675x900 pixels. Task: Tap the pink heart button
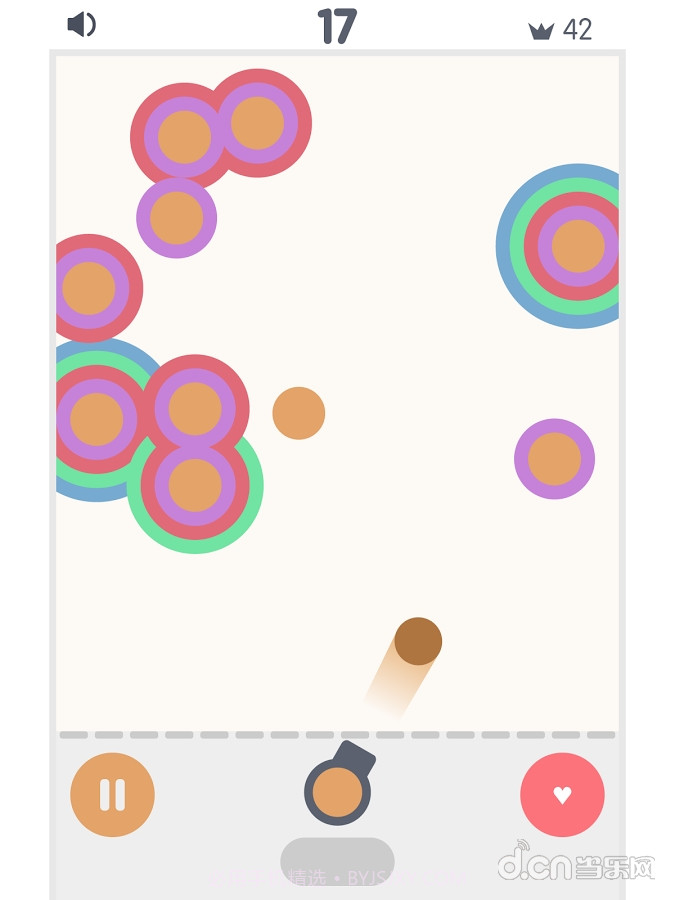(562, 795)
